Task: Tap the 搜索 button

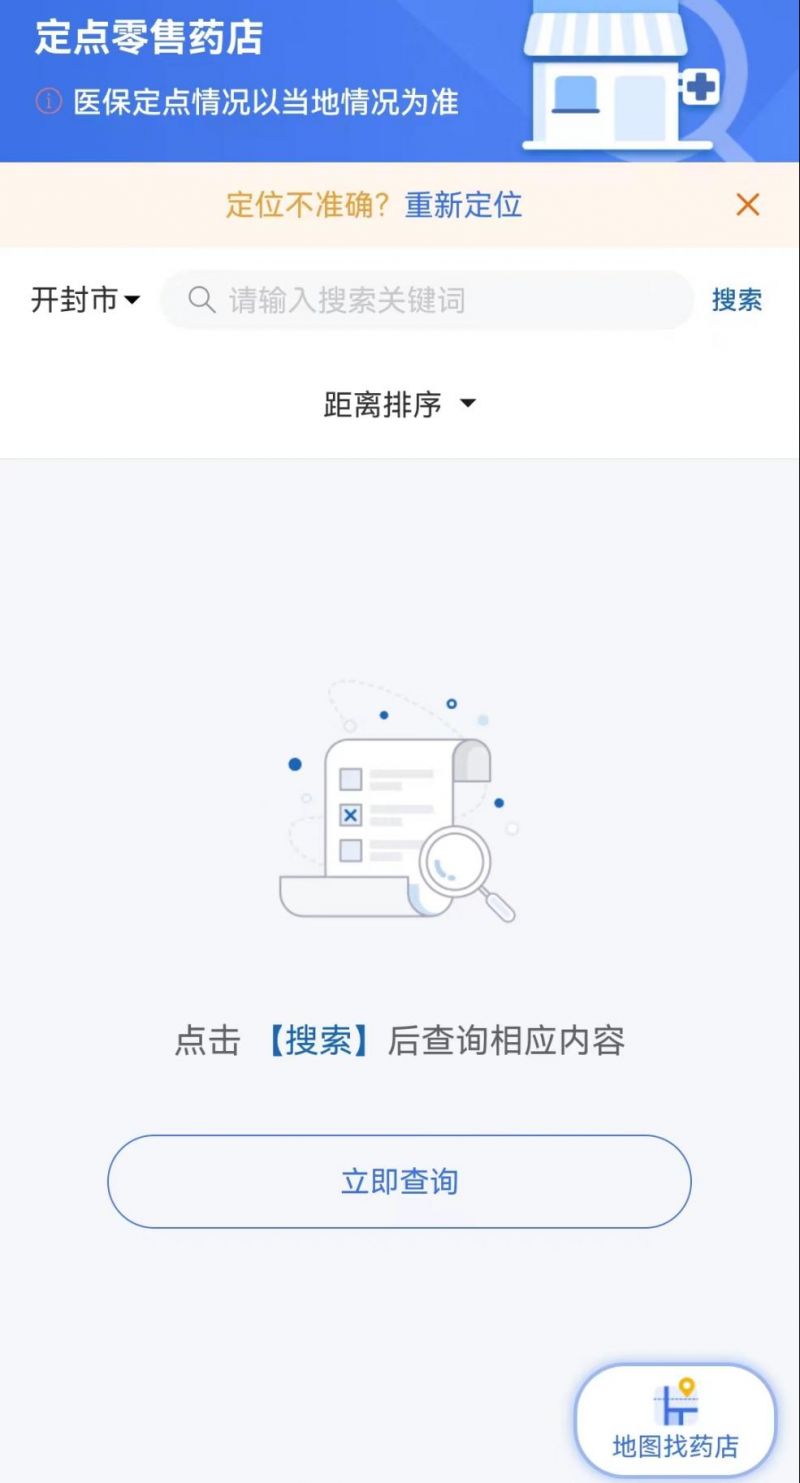Action: tap(737, 300)
